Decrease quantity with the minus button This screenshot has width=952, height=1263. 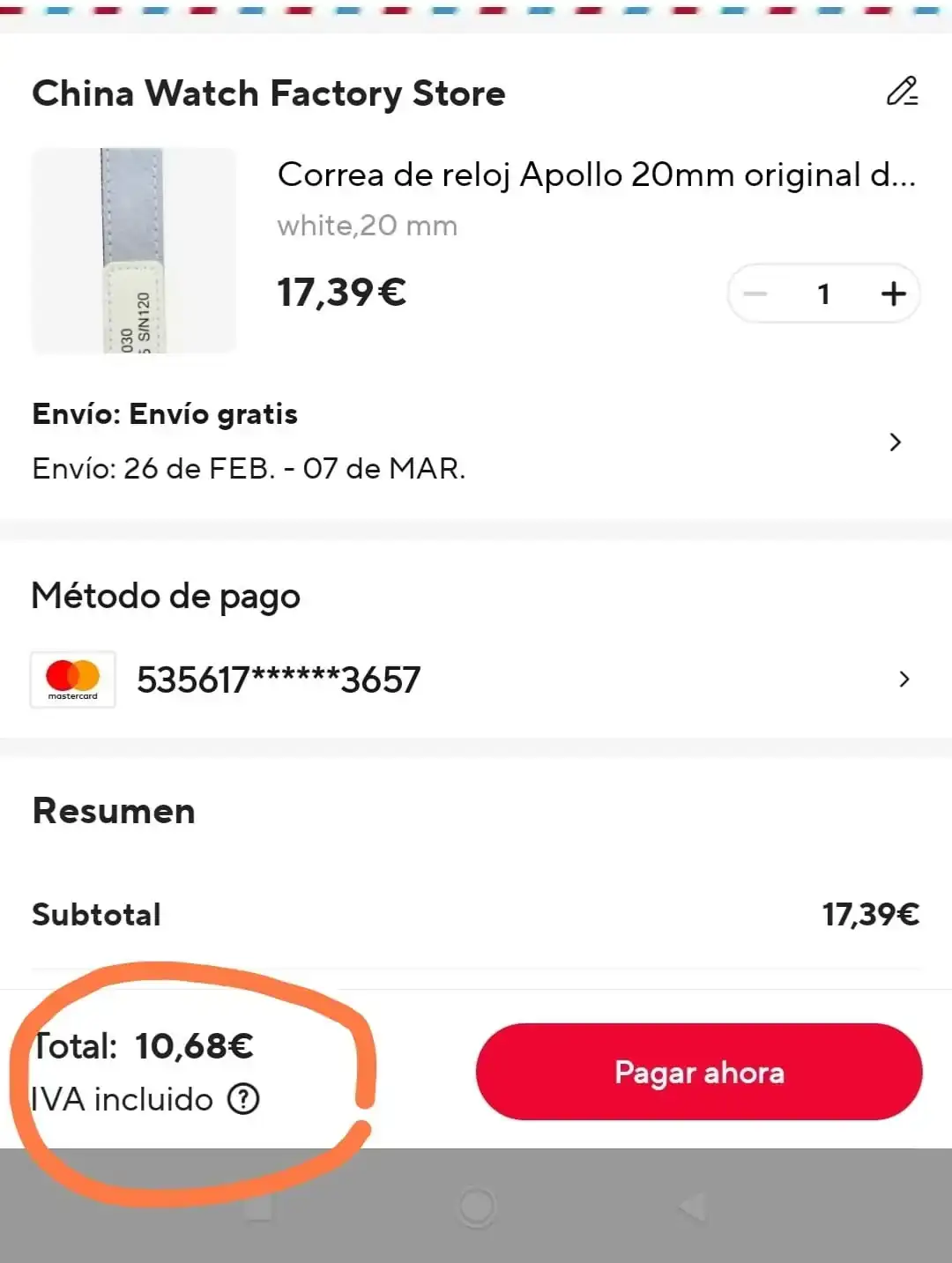point(755,293)
